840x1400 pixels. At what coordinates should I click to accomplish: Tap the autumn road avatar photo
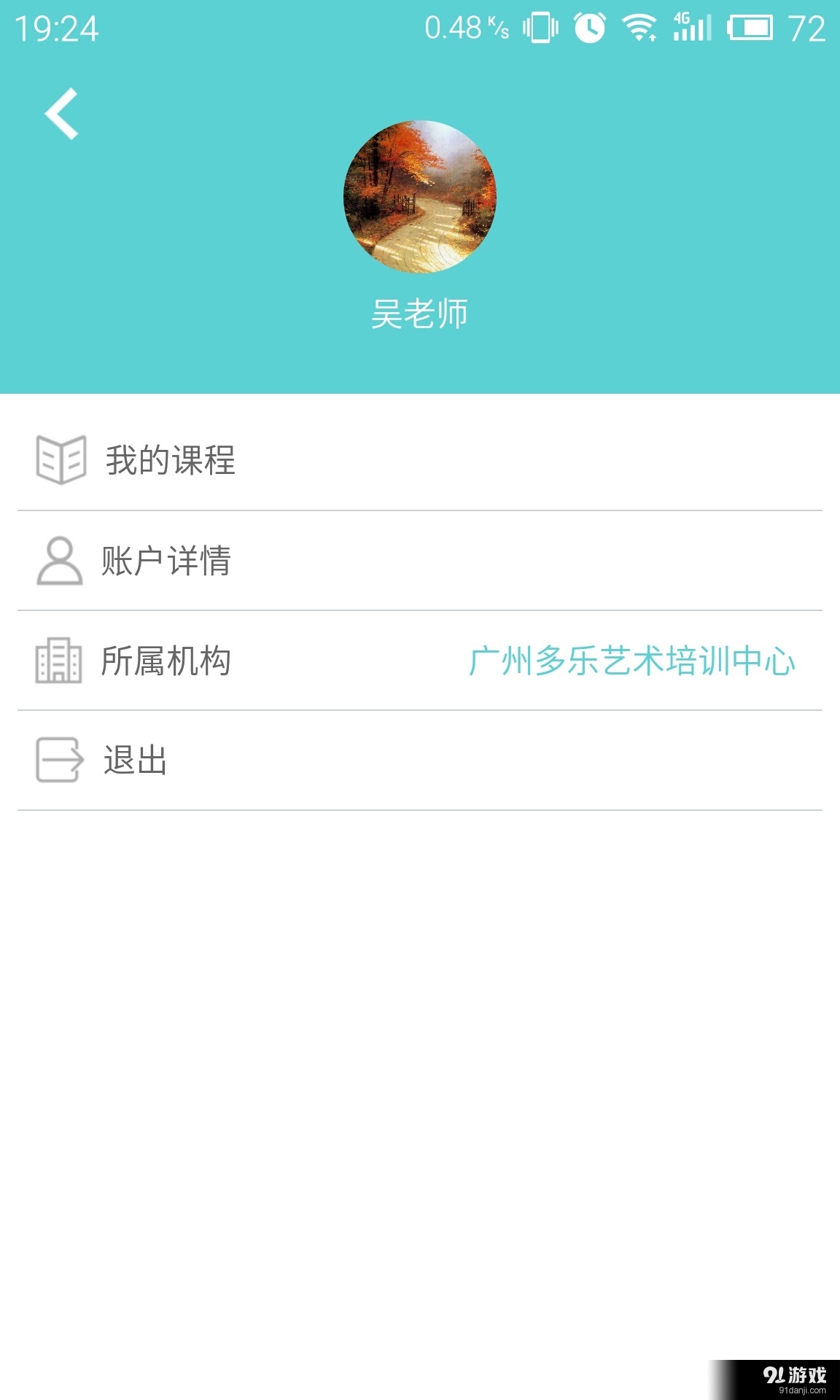pos(419,198)
